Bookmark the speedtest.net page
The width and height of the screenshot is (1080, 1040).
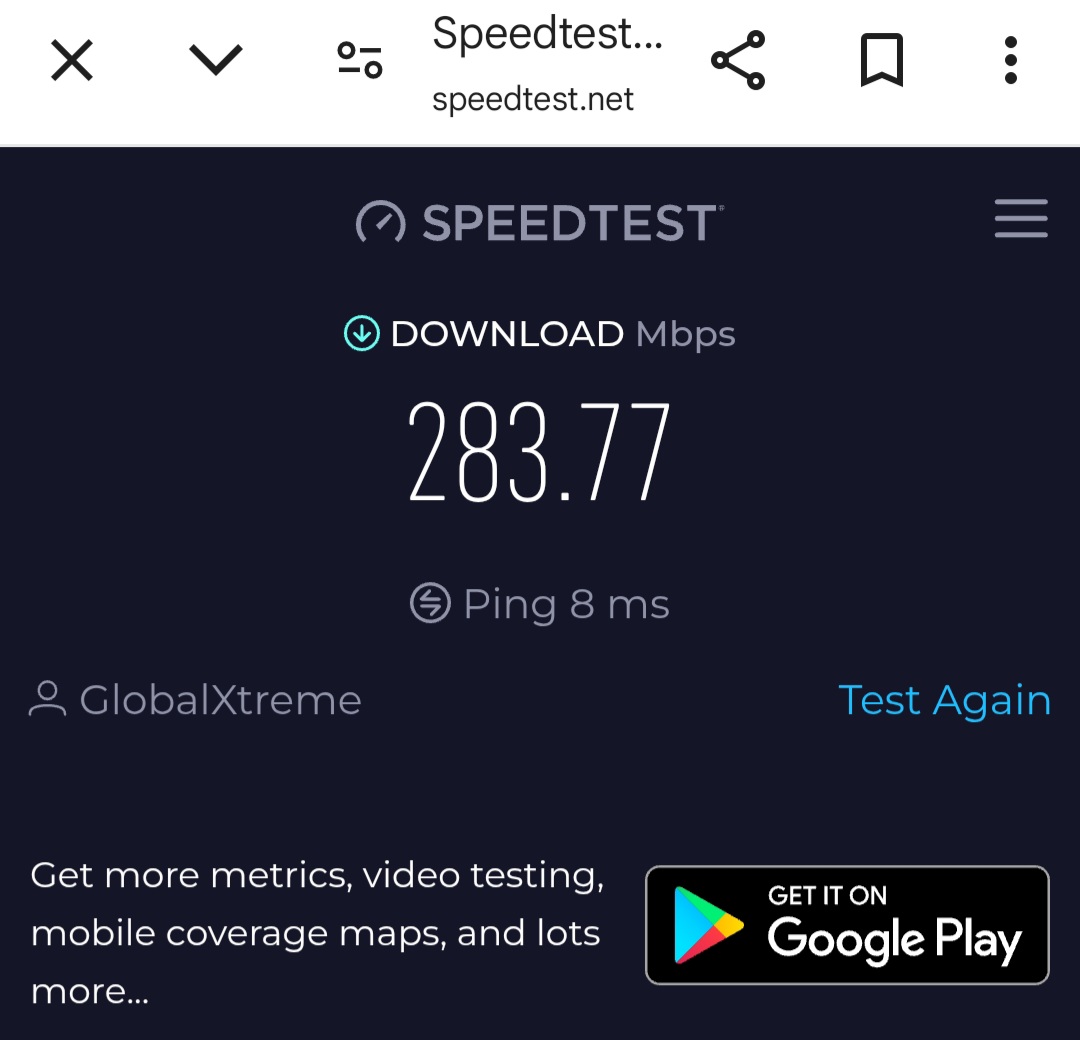click(882, 61)
